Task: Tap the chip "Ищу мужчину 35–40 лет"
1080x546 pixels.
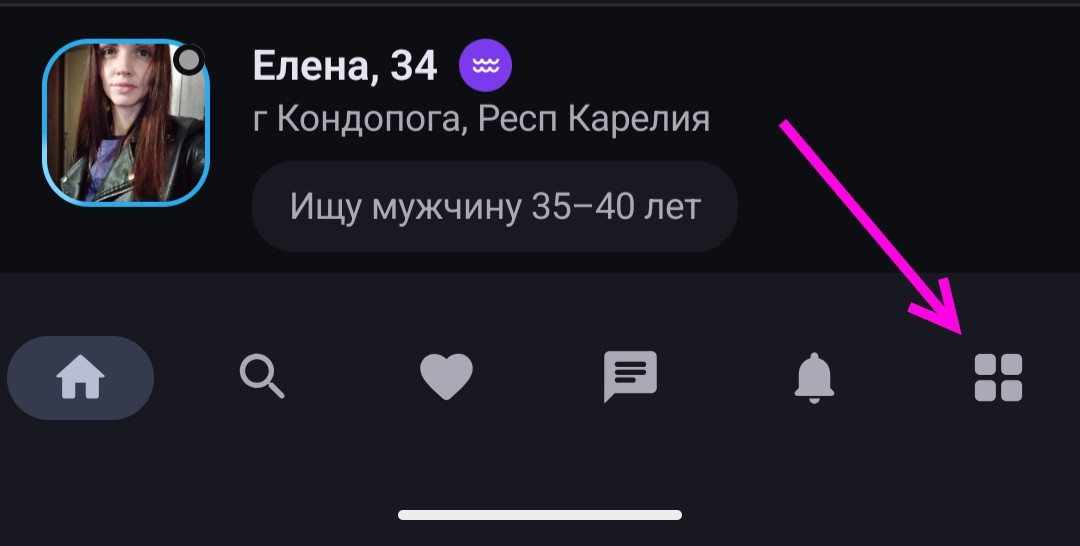Action: coord(495,207)
